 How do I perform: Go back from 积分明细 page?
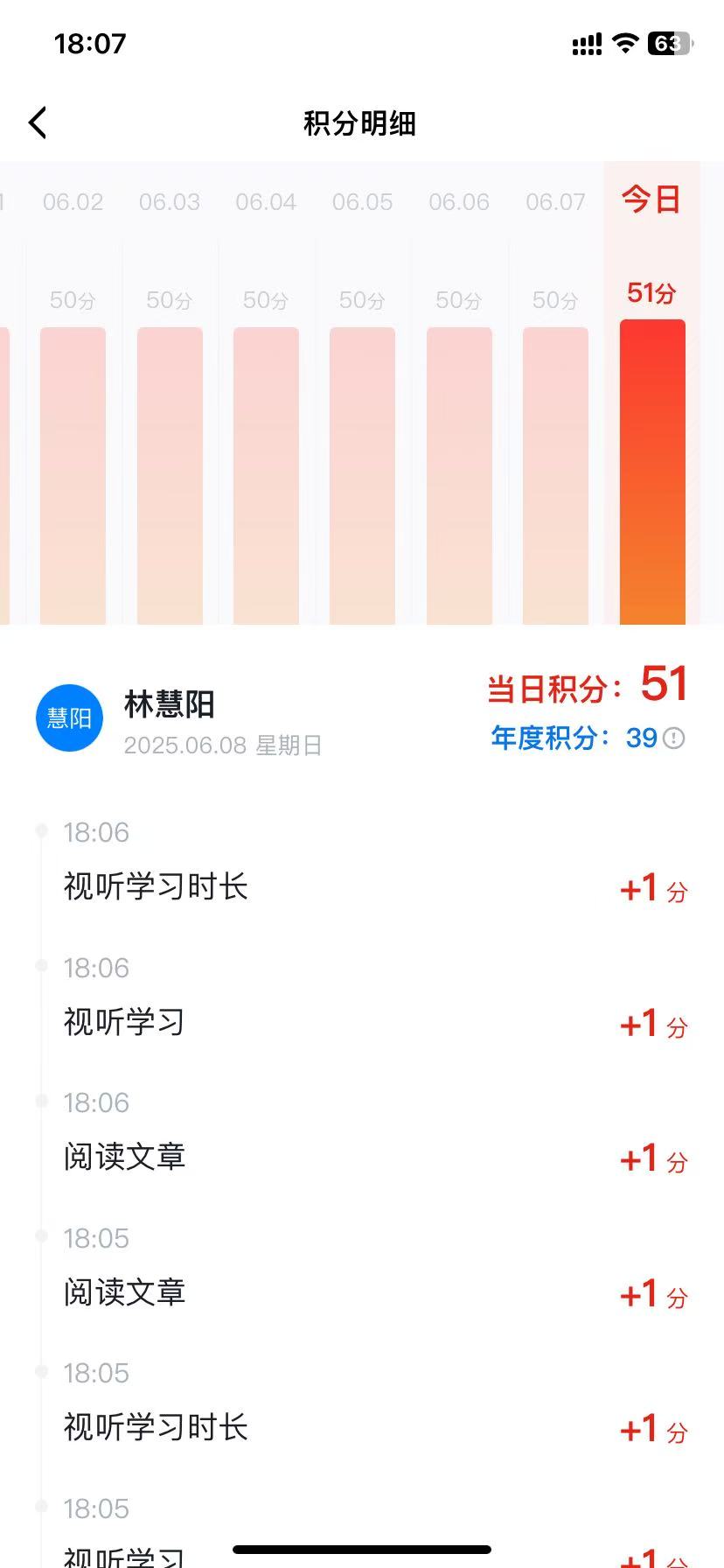pos(38,123)
